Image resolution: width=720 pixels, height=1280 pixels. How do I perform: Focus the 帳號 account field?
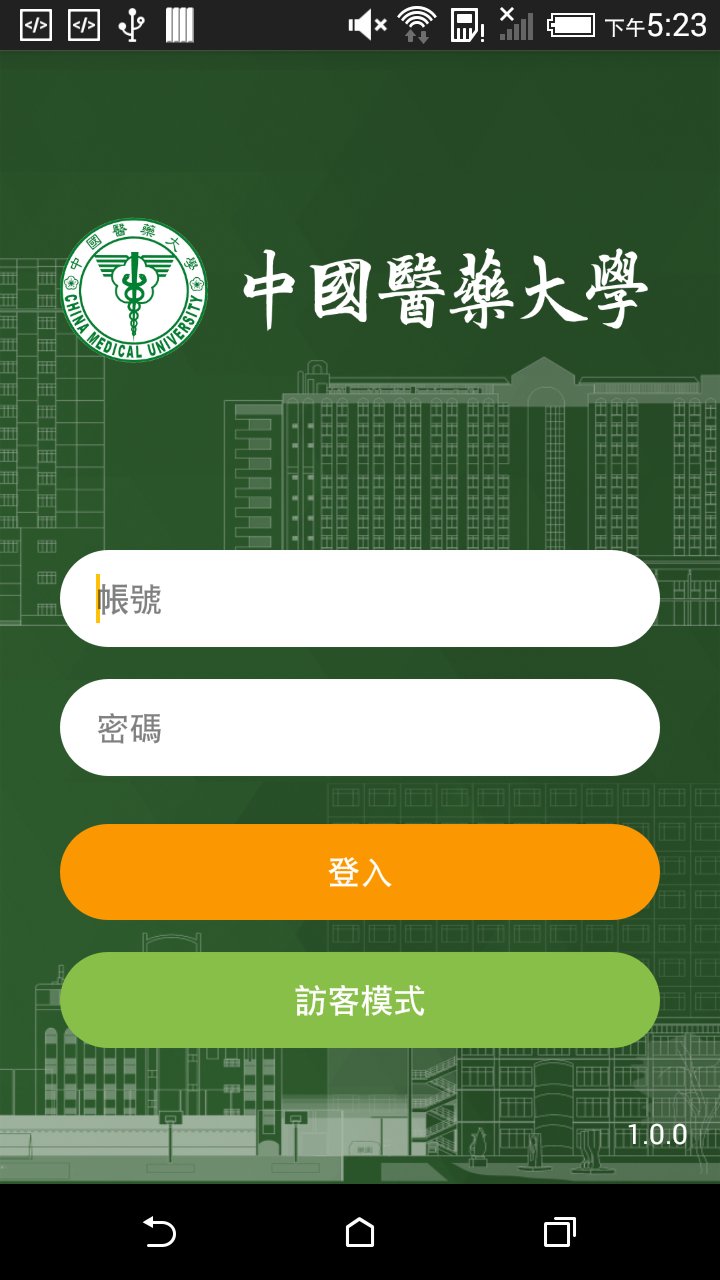click(360, 599)
